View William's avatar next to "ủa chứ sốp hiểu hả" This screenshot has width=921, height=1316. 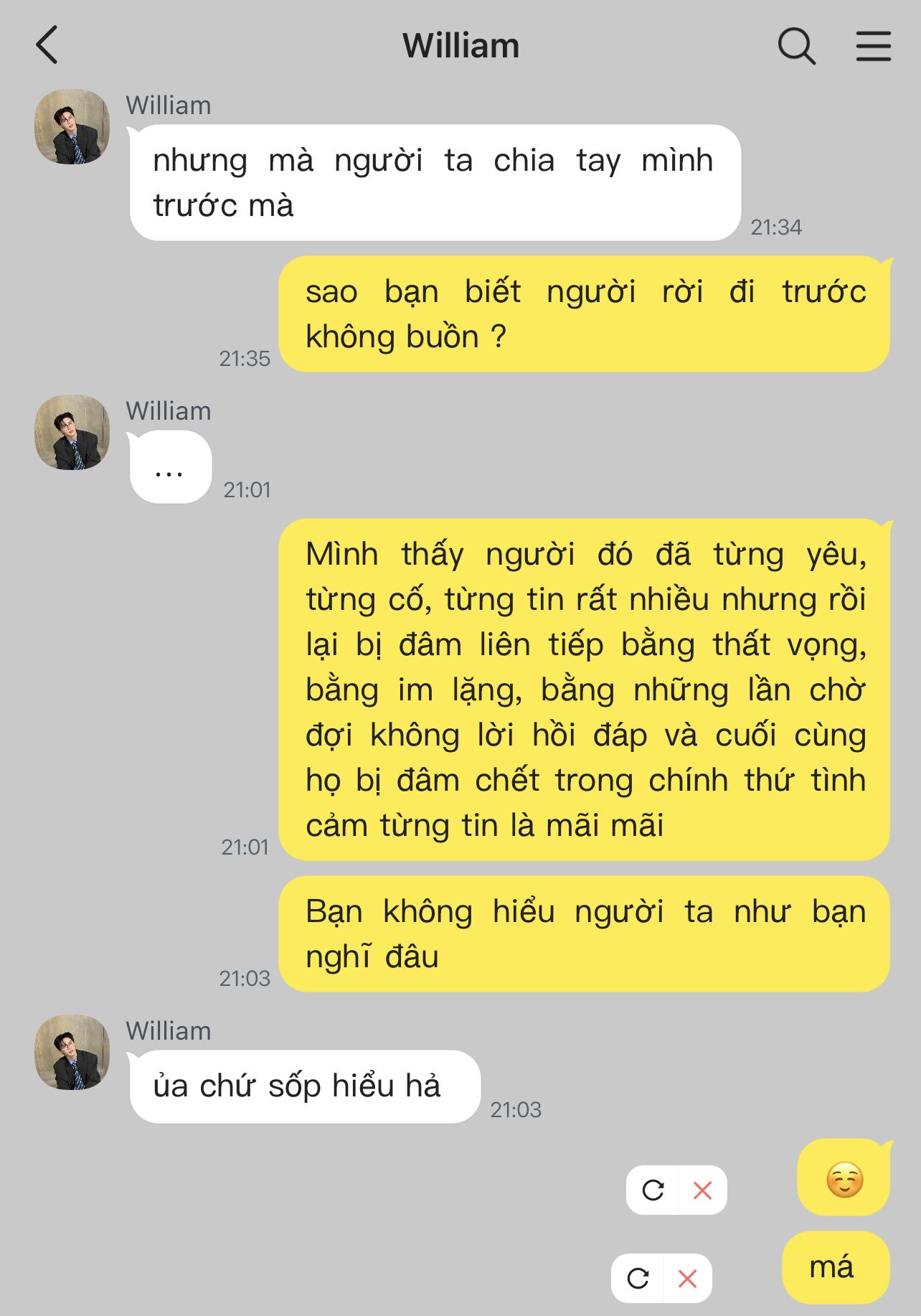pyautogui.click(x=72, y=1052)
